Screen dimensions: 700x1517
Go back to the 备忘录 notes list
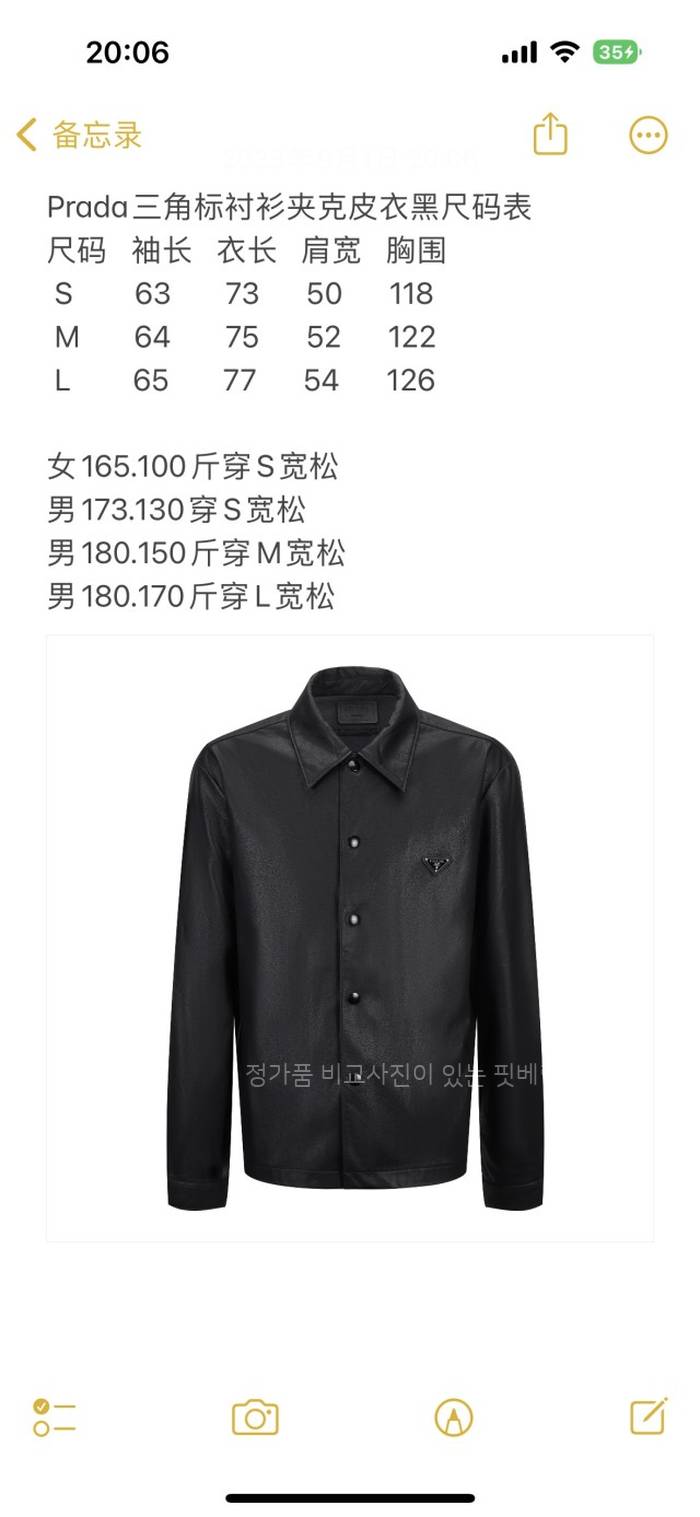coord(80,135)
